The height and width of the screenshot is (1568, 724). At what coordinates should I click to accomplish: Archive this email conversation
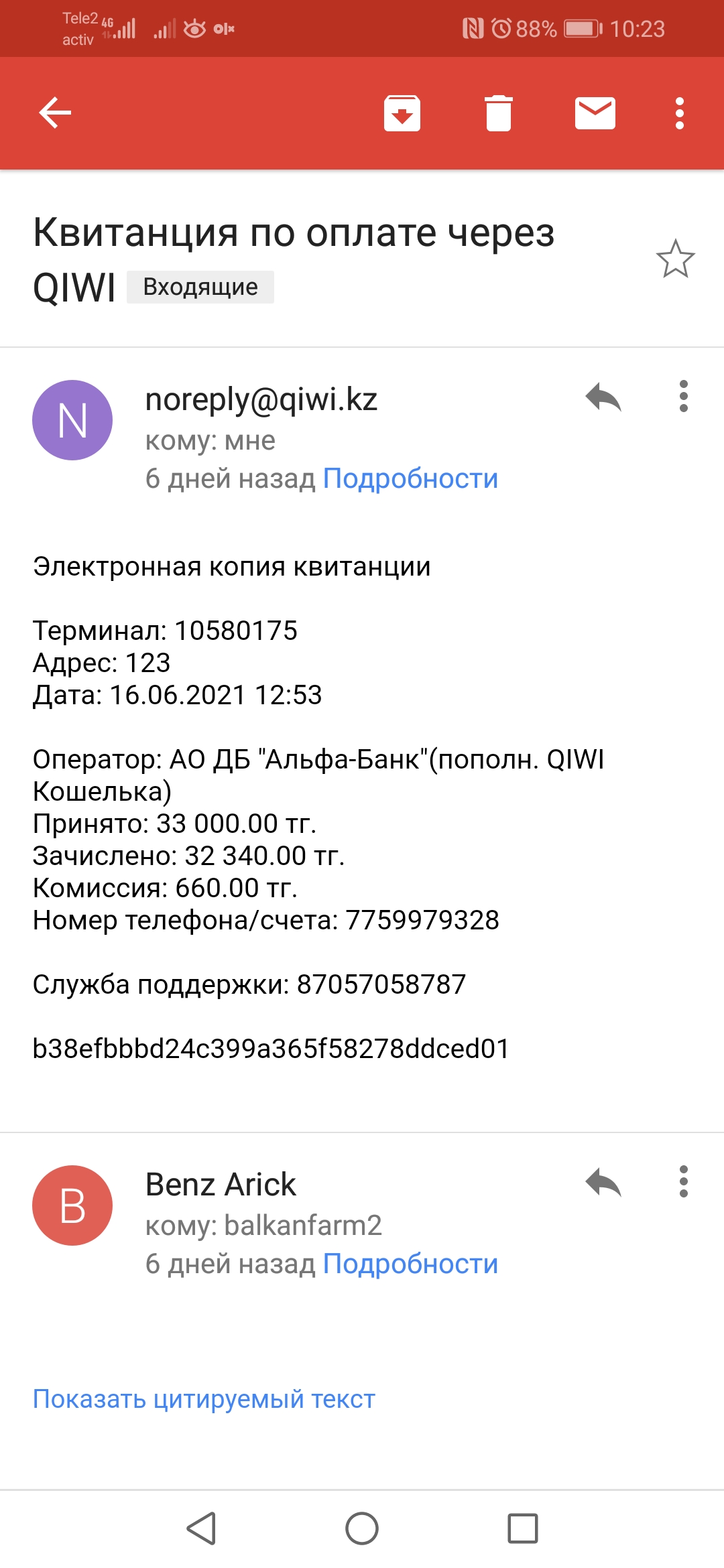pos(402,113)
